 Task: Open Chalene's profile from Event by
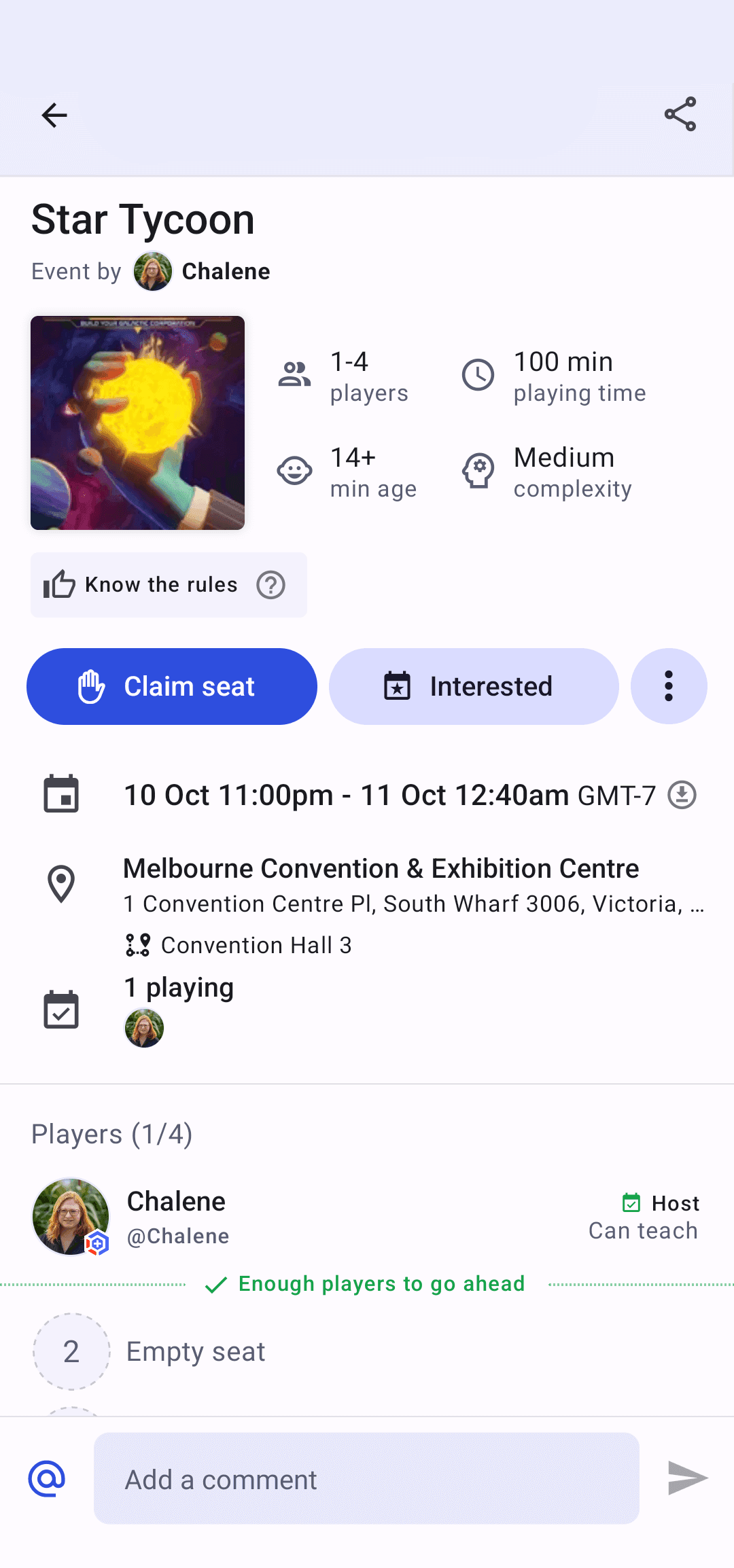(x=202, y=271)
